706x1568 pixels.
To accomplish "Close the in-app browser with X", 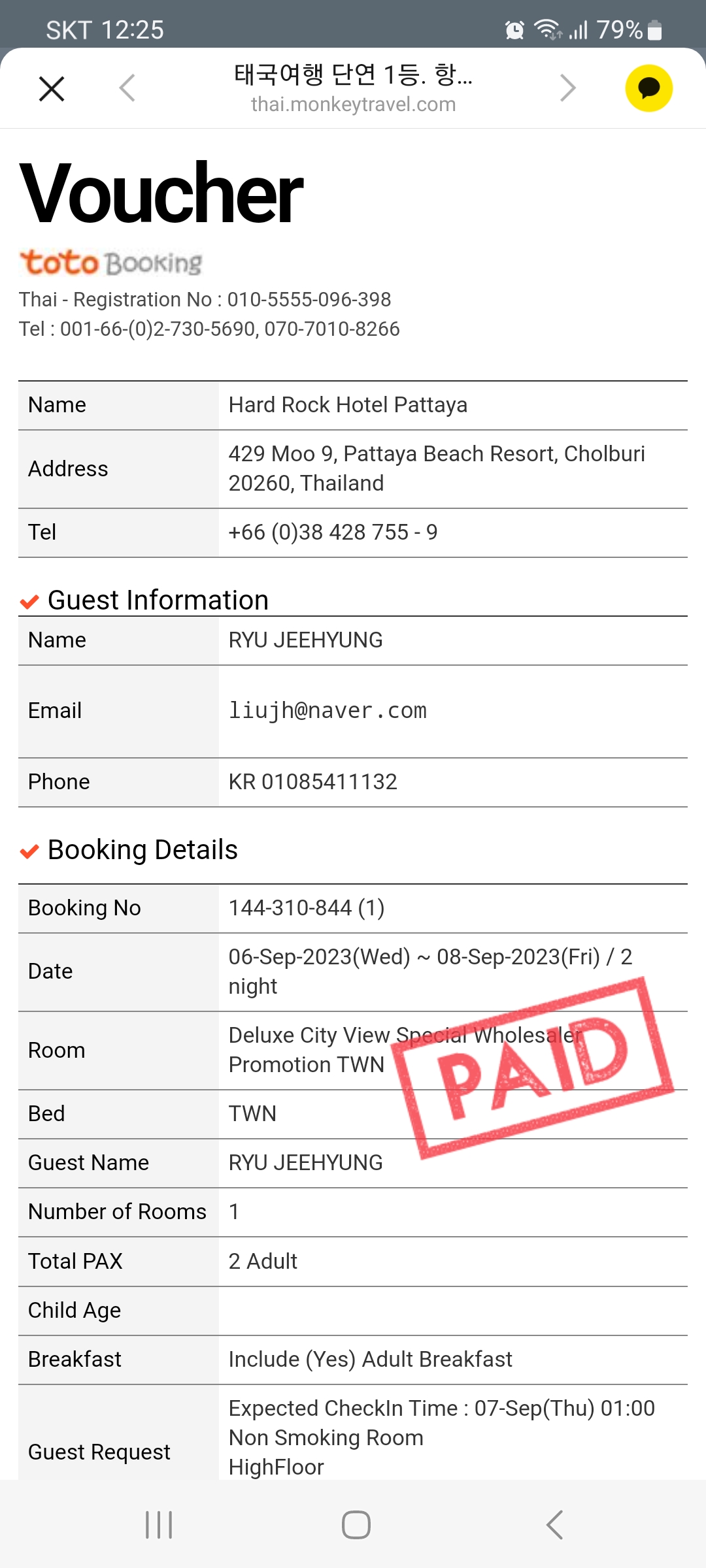I will coord(52,89).
